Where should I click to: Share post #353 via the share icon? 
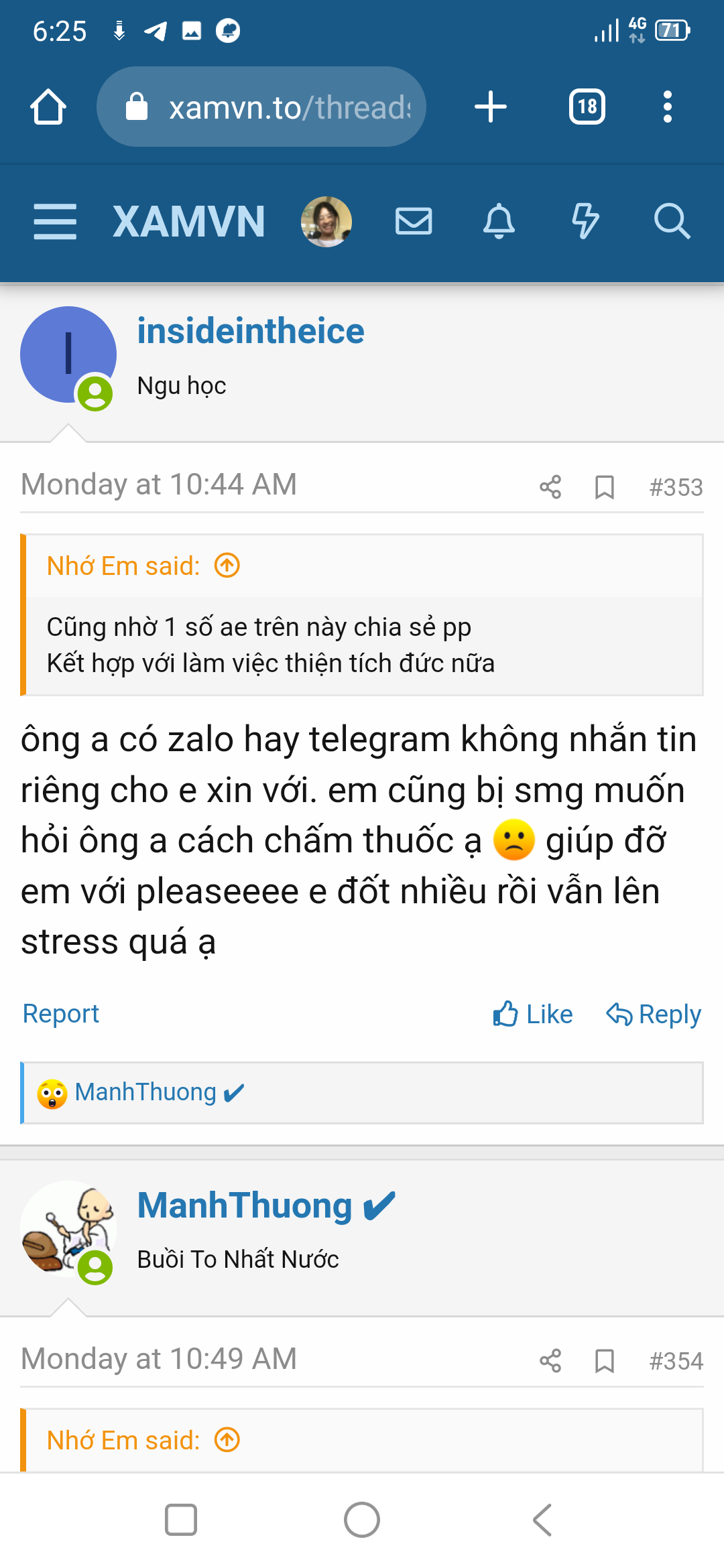click(x=550, y=487)
